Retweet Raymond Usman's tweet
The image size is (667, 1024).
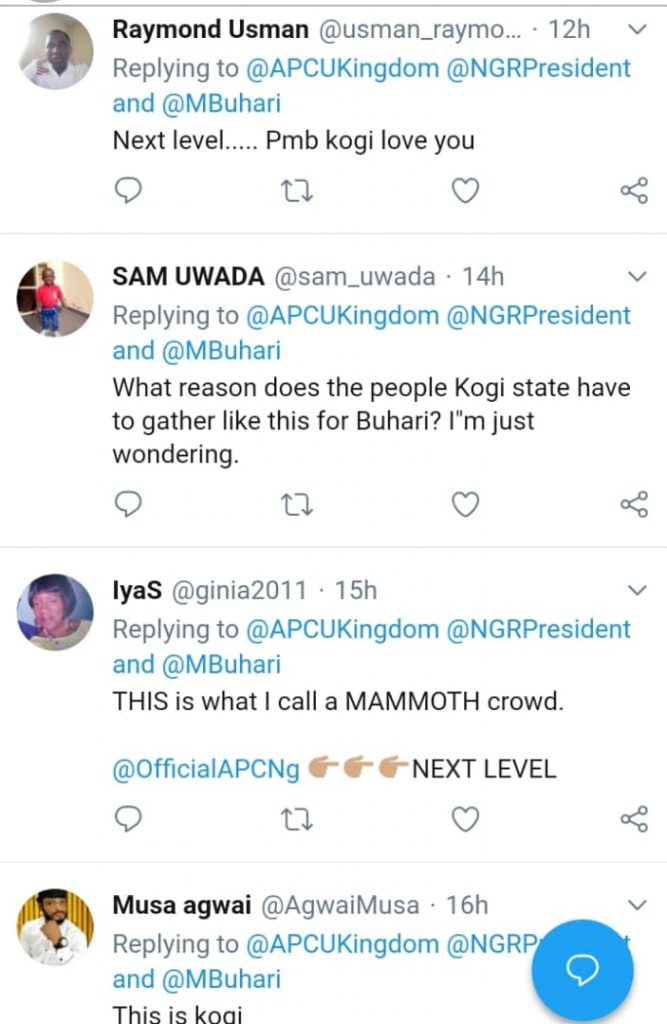tap(296, 190)
